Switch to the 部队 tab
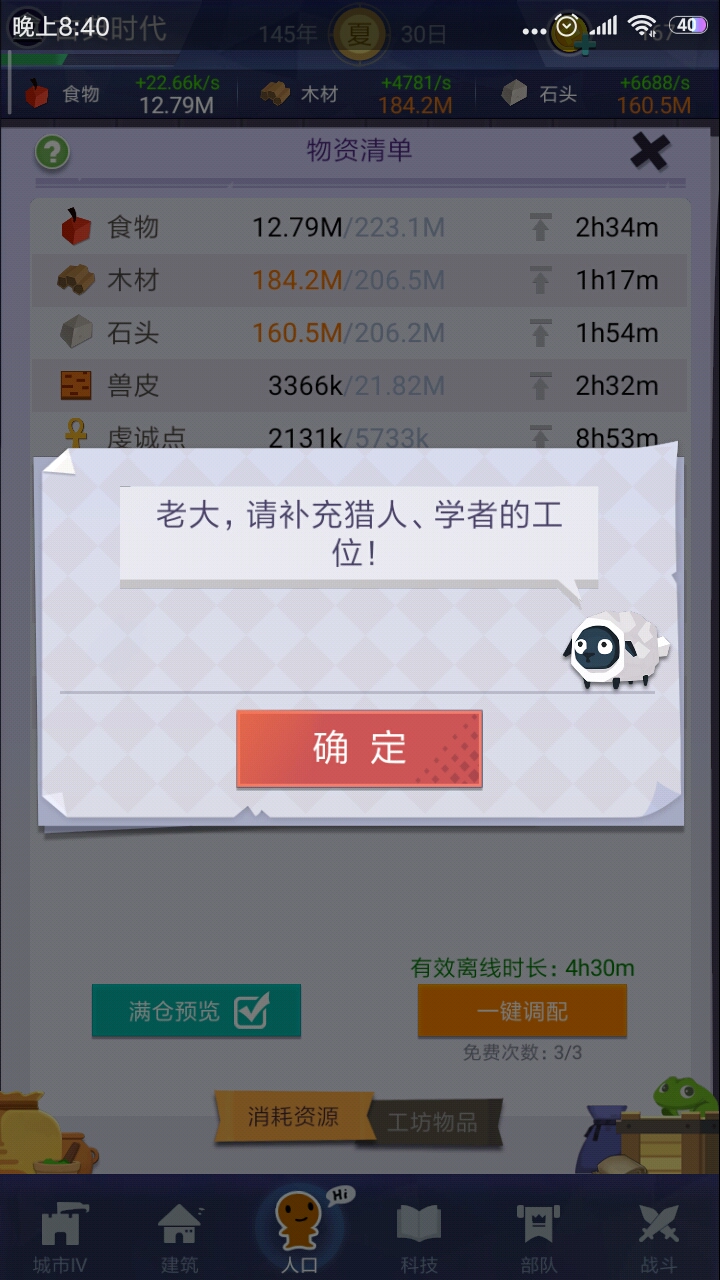The width and height of the screenshot is (720, 1280). [538, 1236]
